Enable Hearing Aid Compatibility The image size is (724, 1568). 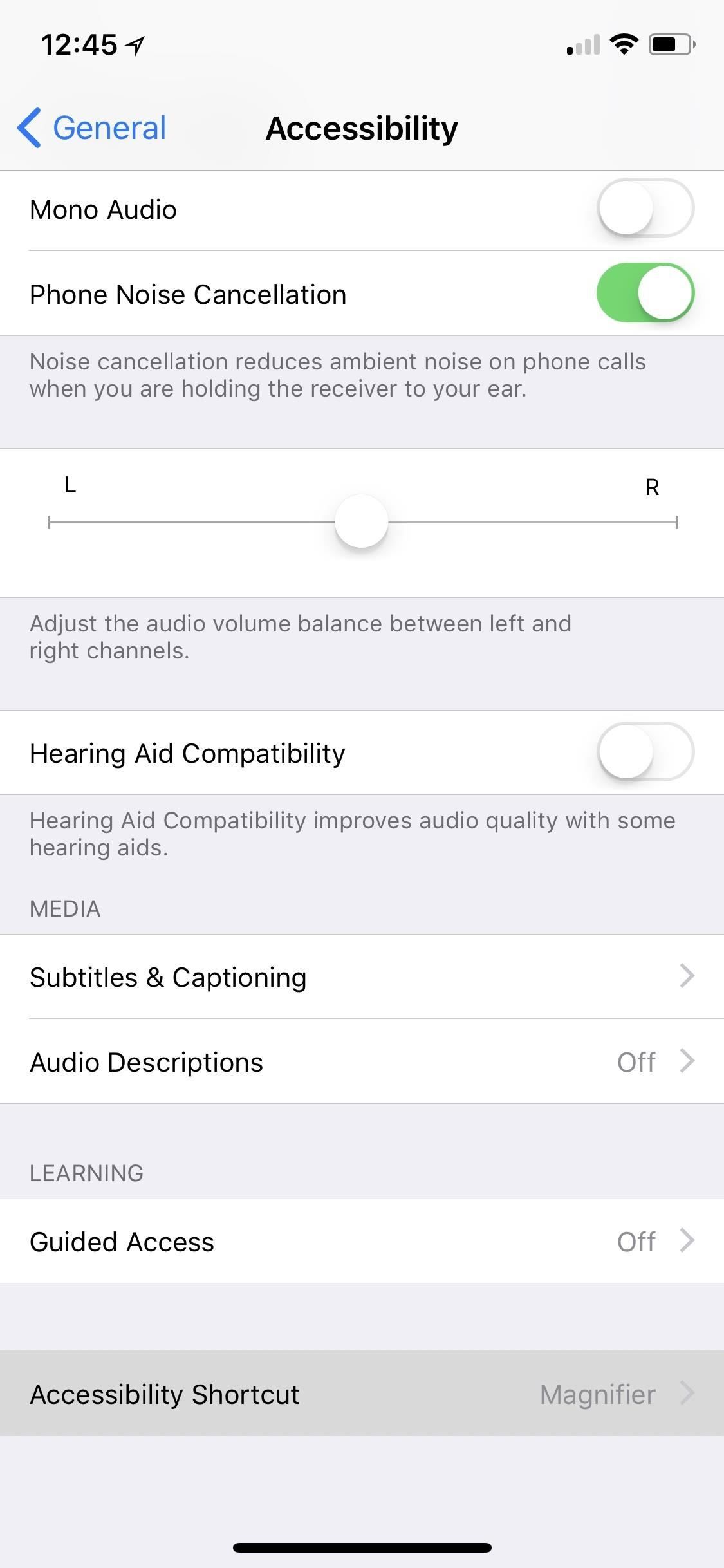(x=645, y=752)
